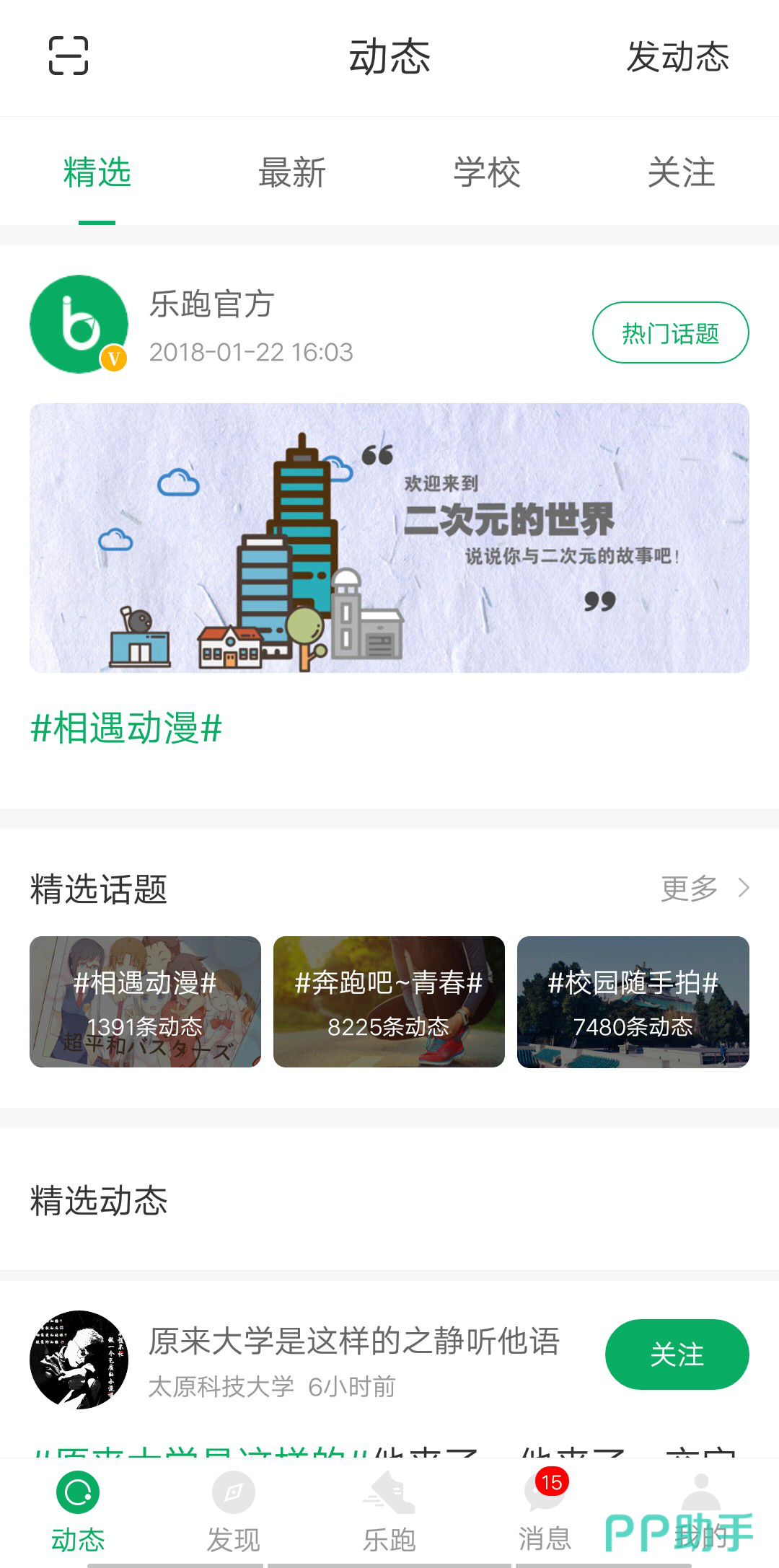Open the 关注 top tab
Viewport: 779px width, 1568px height.
681,173
